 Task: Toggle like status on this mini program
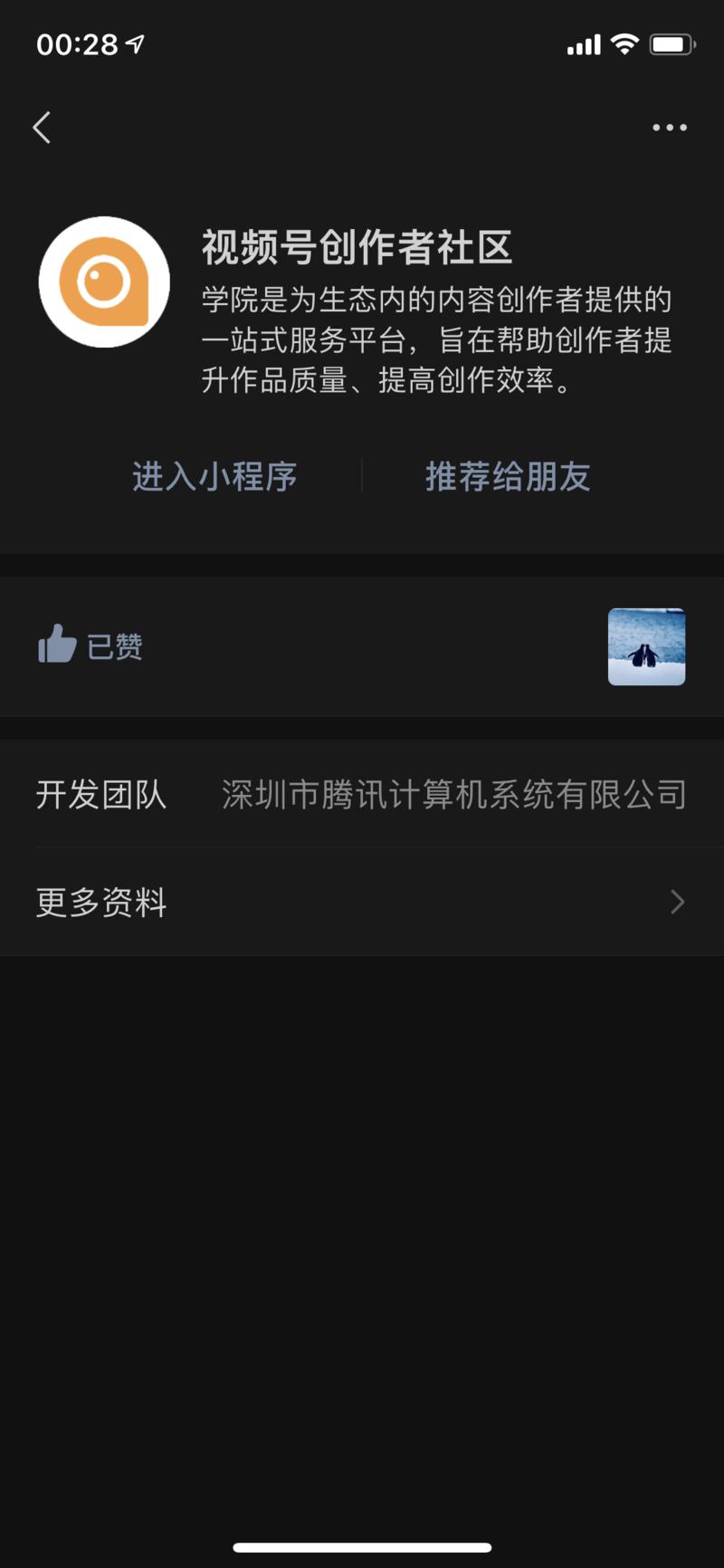click(90, 645)
